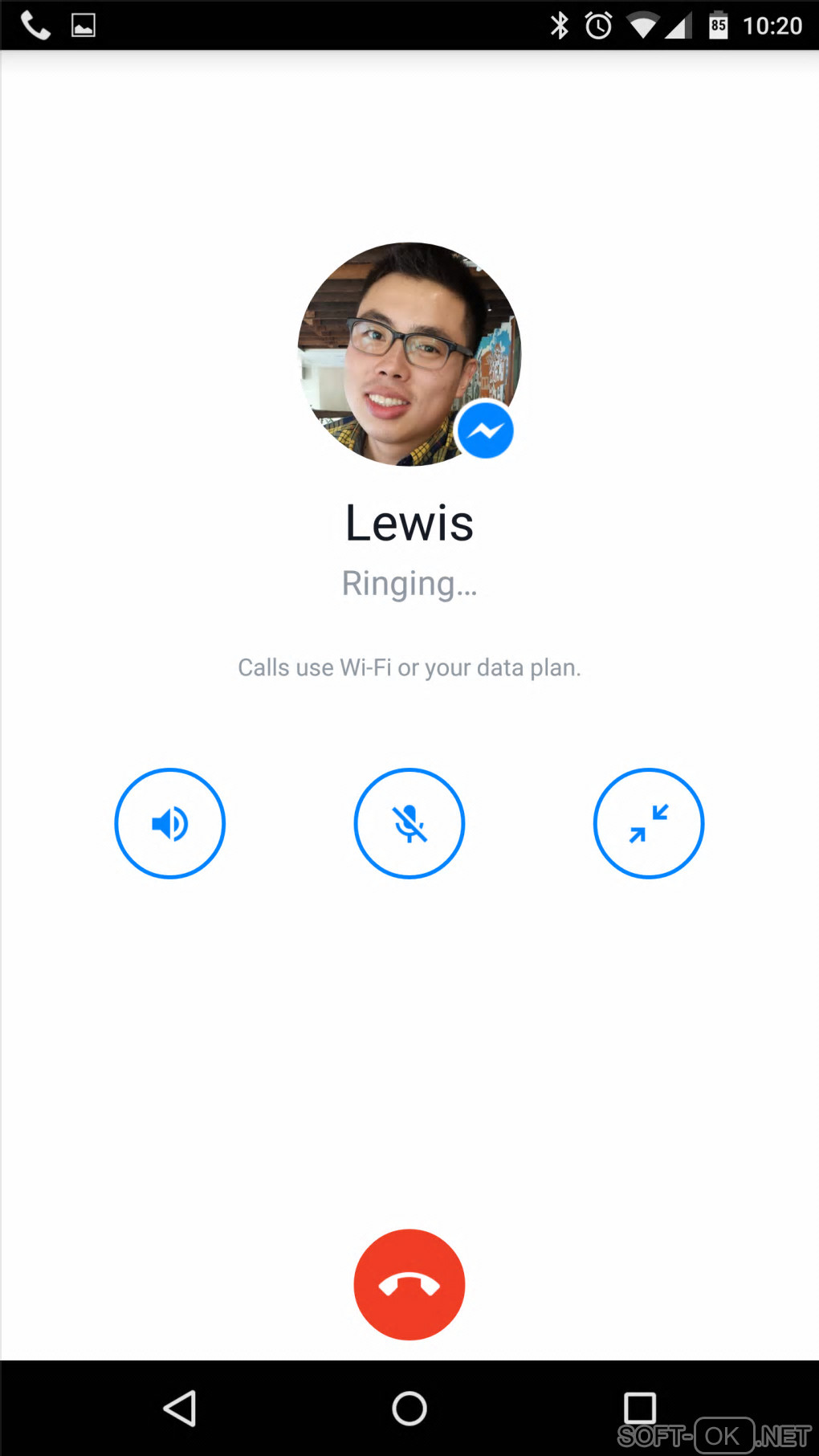Open the recent apps overview
Screen dimensions: 819x1456
[x=639, y=1408]
